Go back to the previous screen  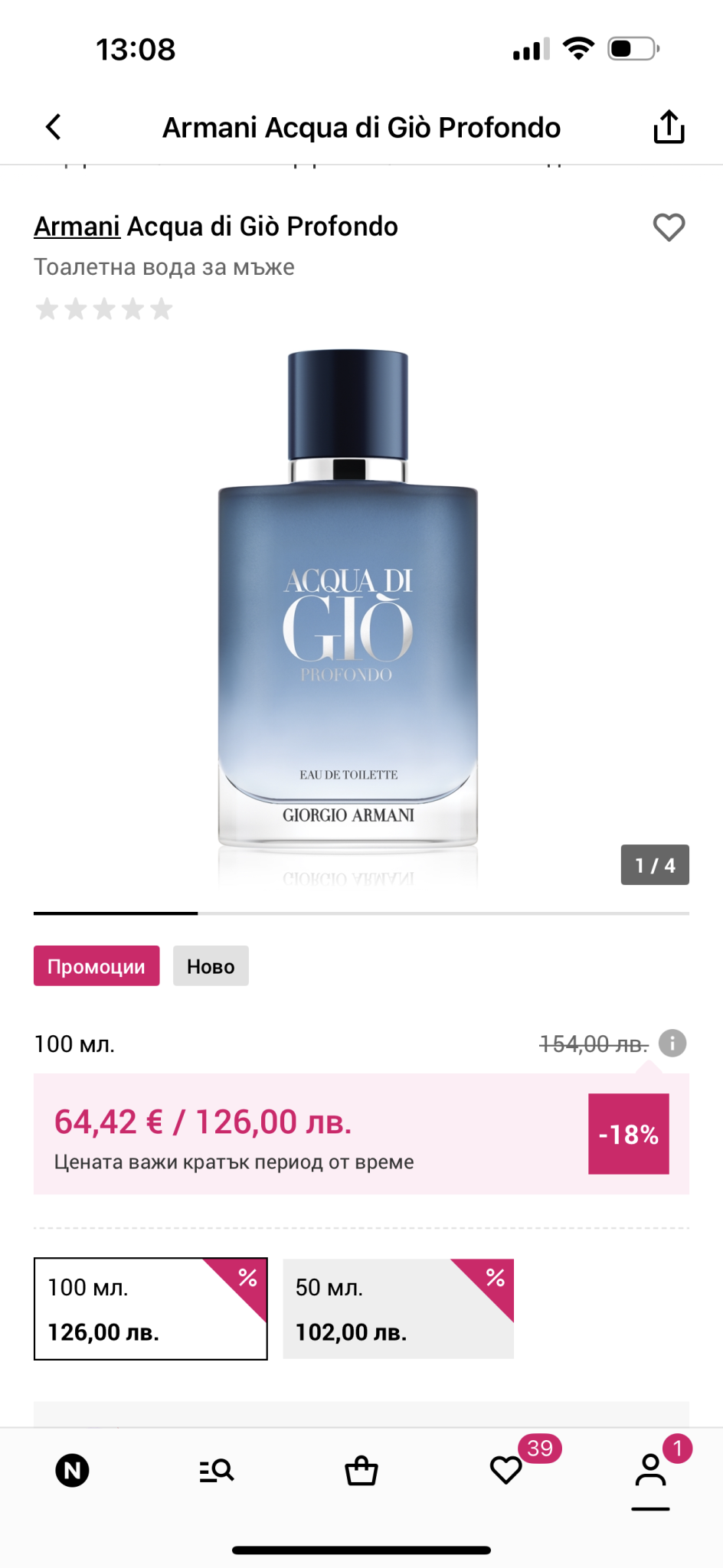(x=53, y=127)
